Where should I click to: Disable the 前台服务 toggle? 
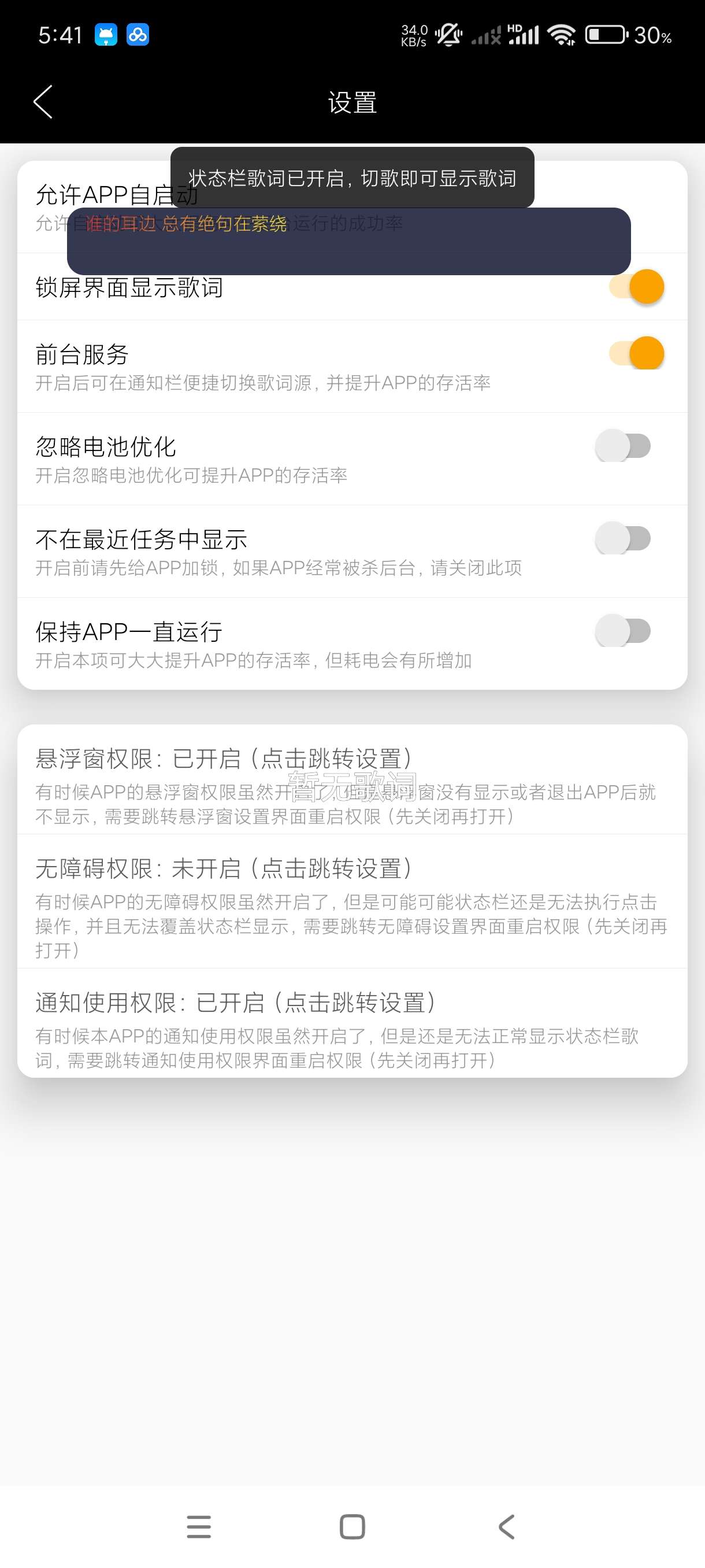pyautogui.click(x=636, y=354)
